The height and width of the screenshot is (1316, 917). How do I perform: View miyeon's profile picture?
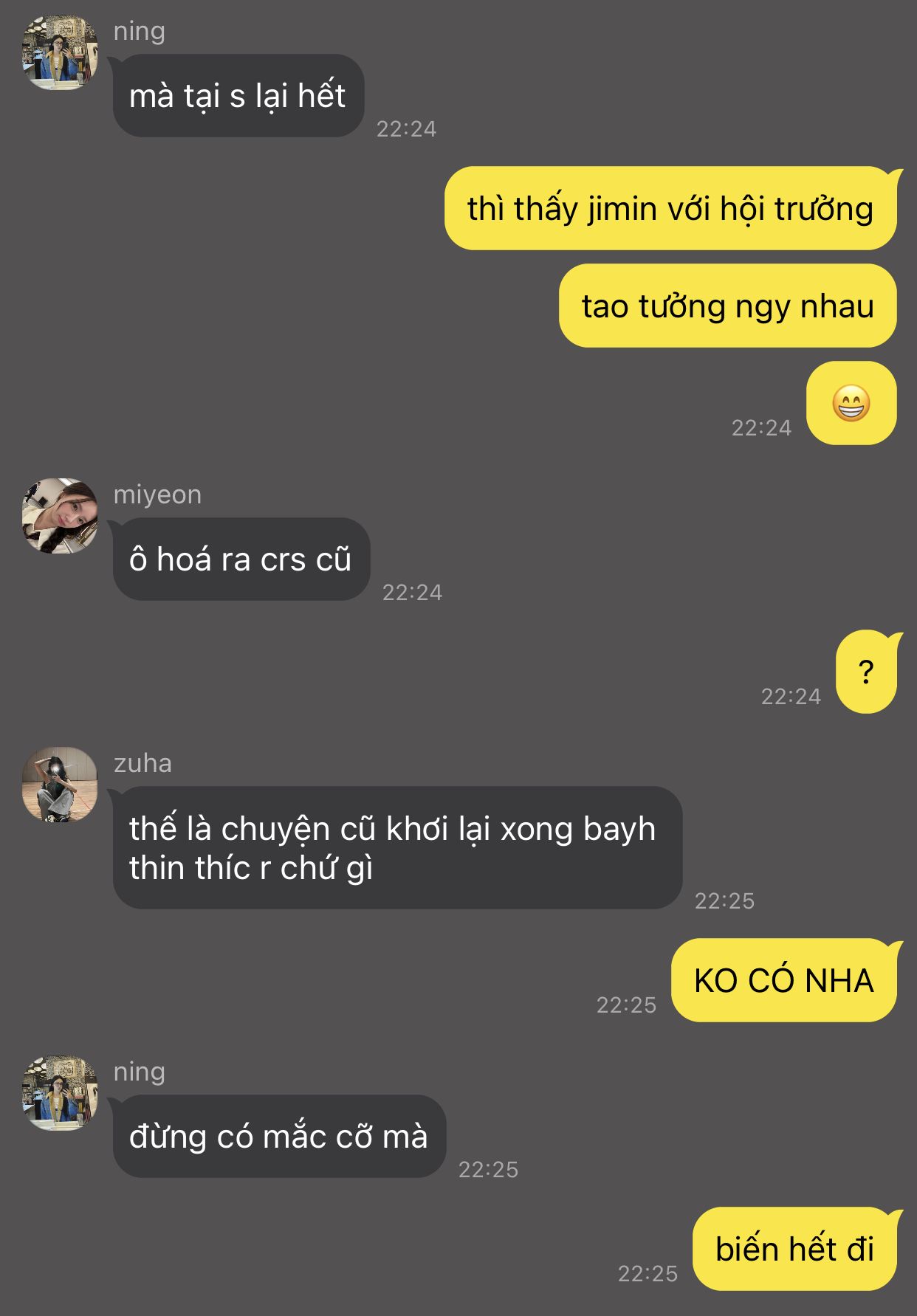click(60, 516)
